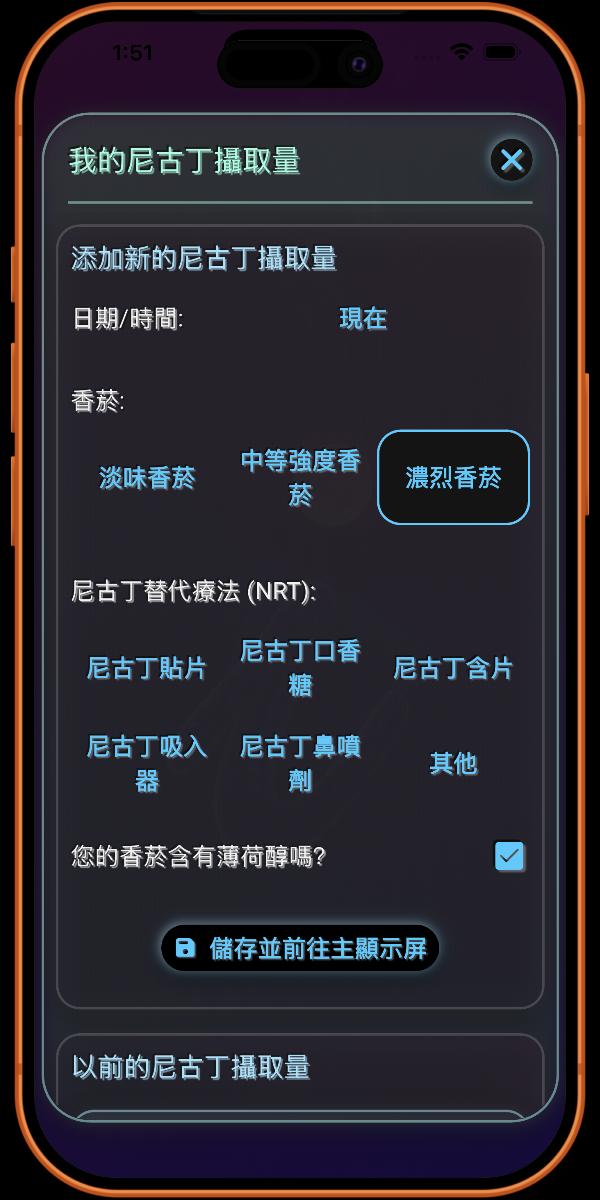The image size is (600, 1200).
Task: Close the 我的尼古丁攝取量 dialog
Action: pos(511,160)
